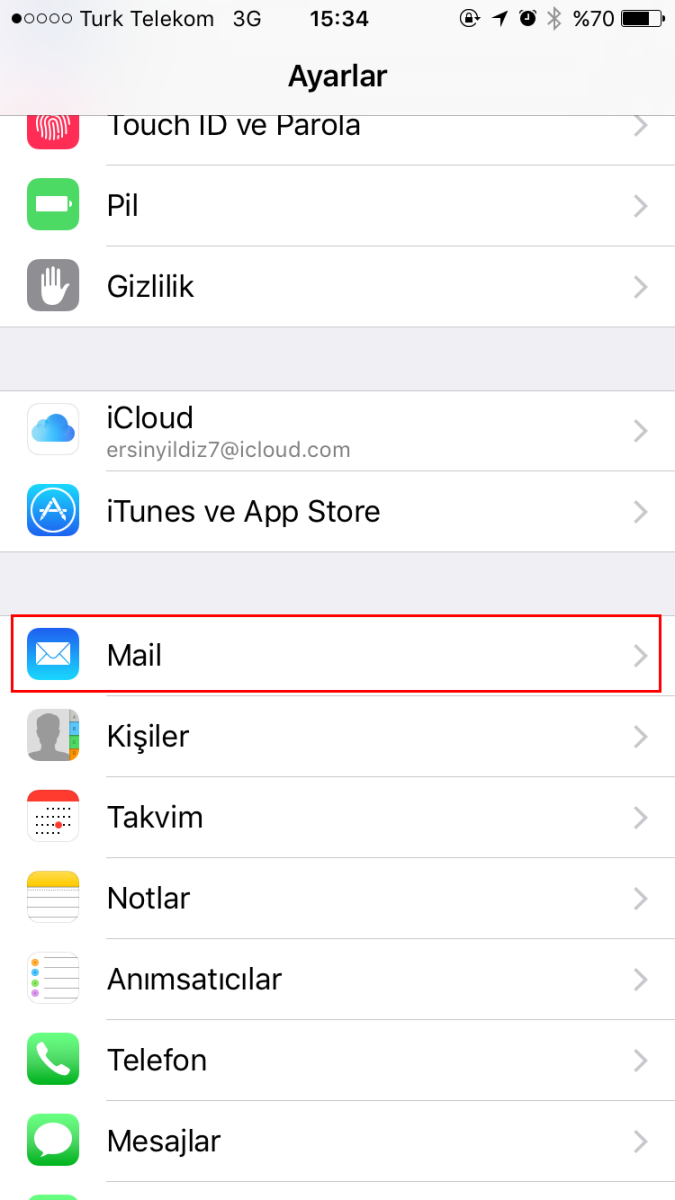Screen dimensions: 675x1200
Task: Open Kişiler settings
Action: coord(337,737)
